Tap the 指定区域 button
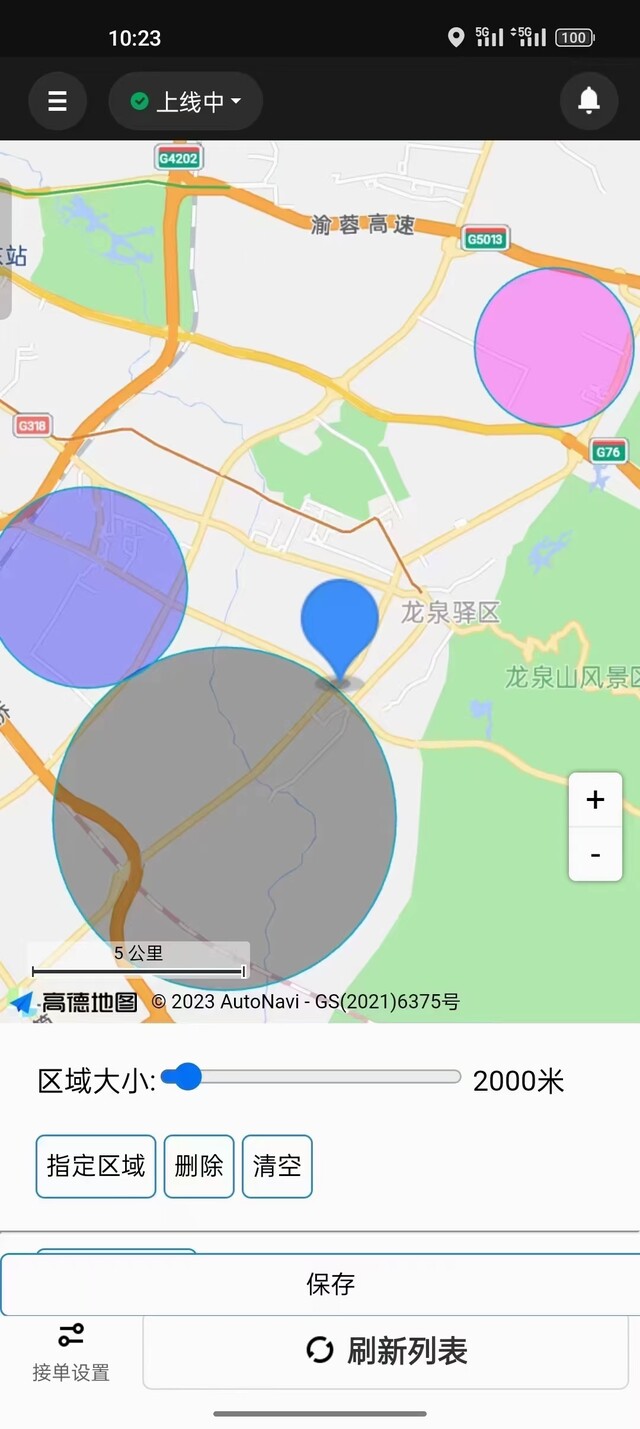 pos(96,1166)
